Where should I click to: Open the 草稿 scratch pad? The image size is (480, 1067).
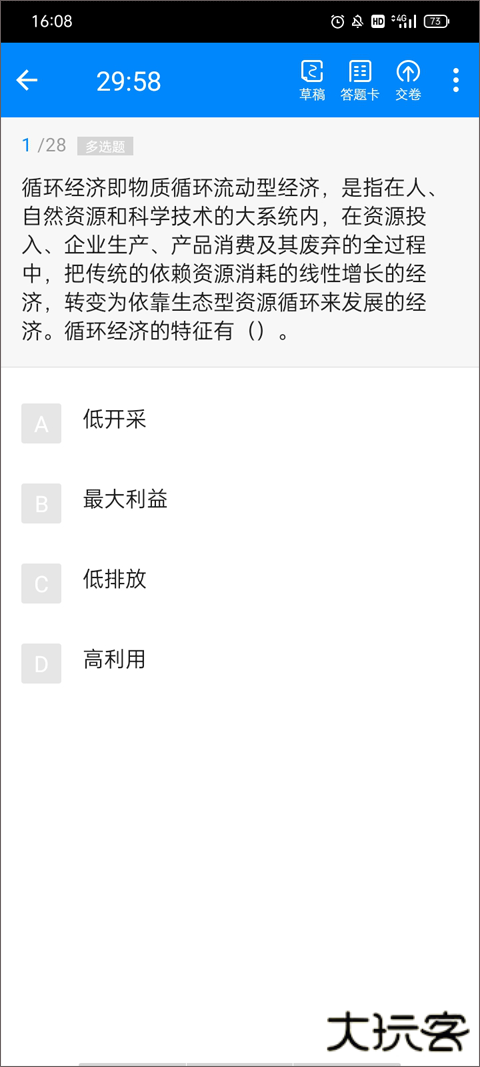(x=312, y=80)
